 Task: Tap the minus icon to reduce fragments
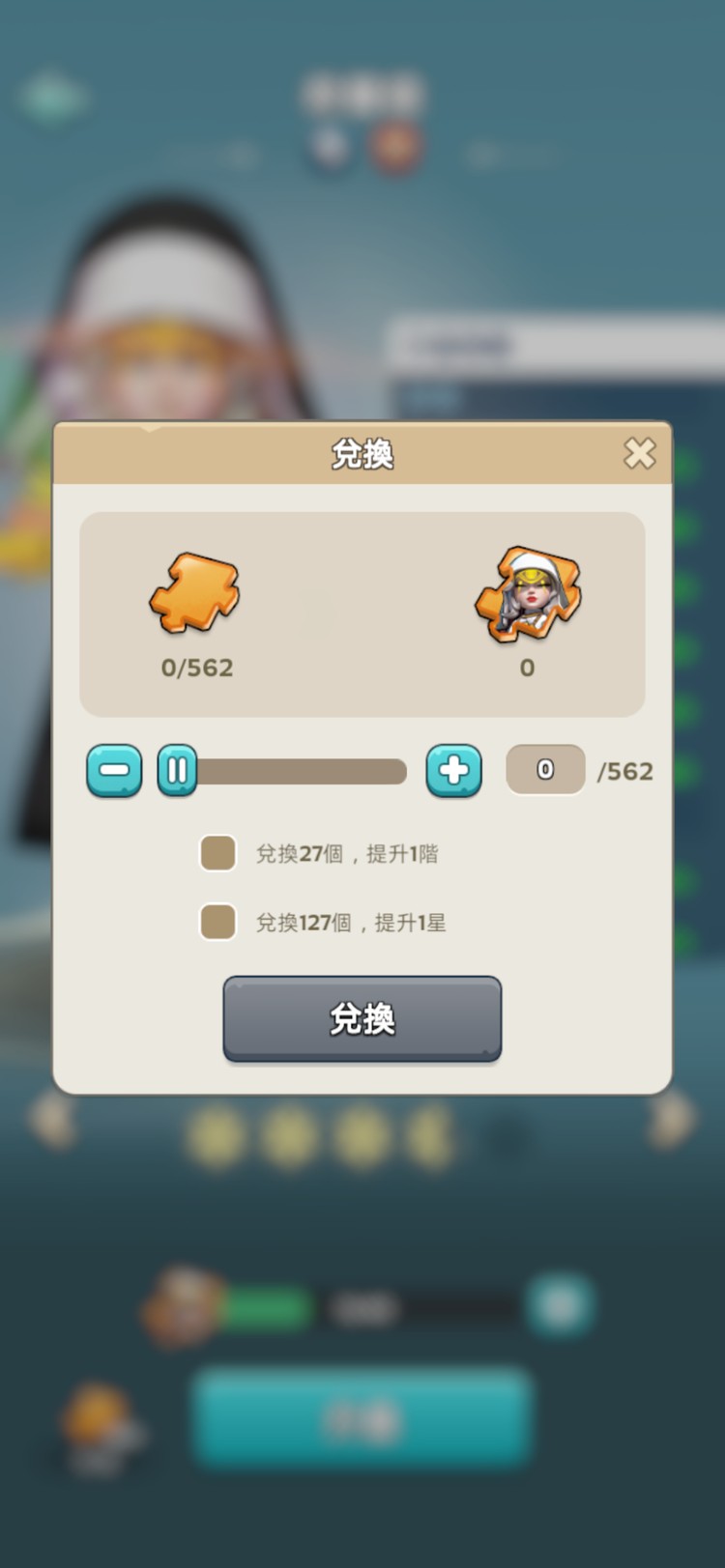coord(113,770)
